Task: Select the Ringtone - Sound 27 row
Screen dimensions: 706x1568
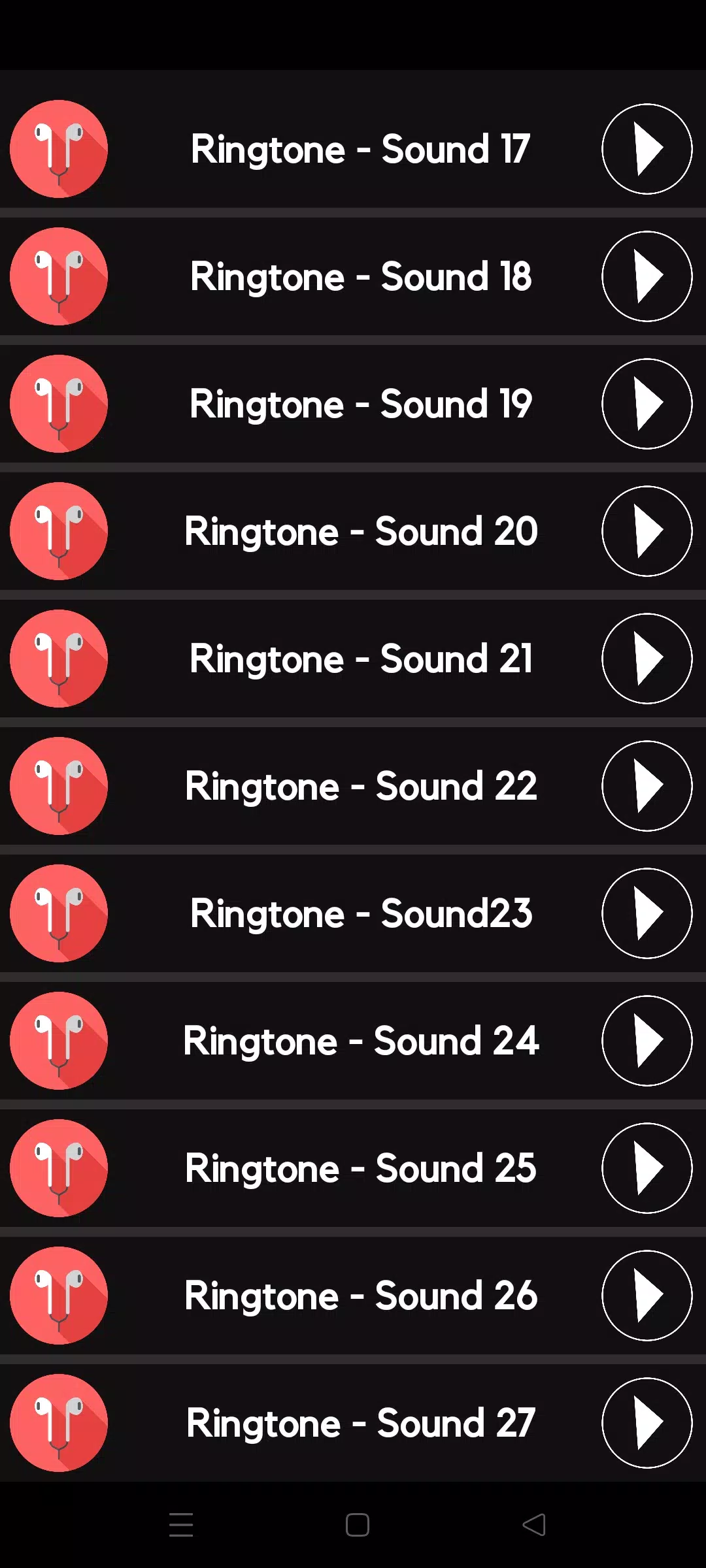Action: 360,1423
